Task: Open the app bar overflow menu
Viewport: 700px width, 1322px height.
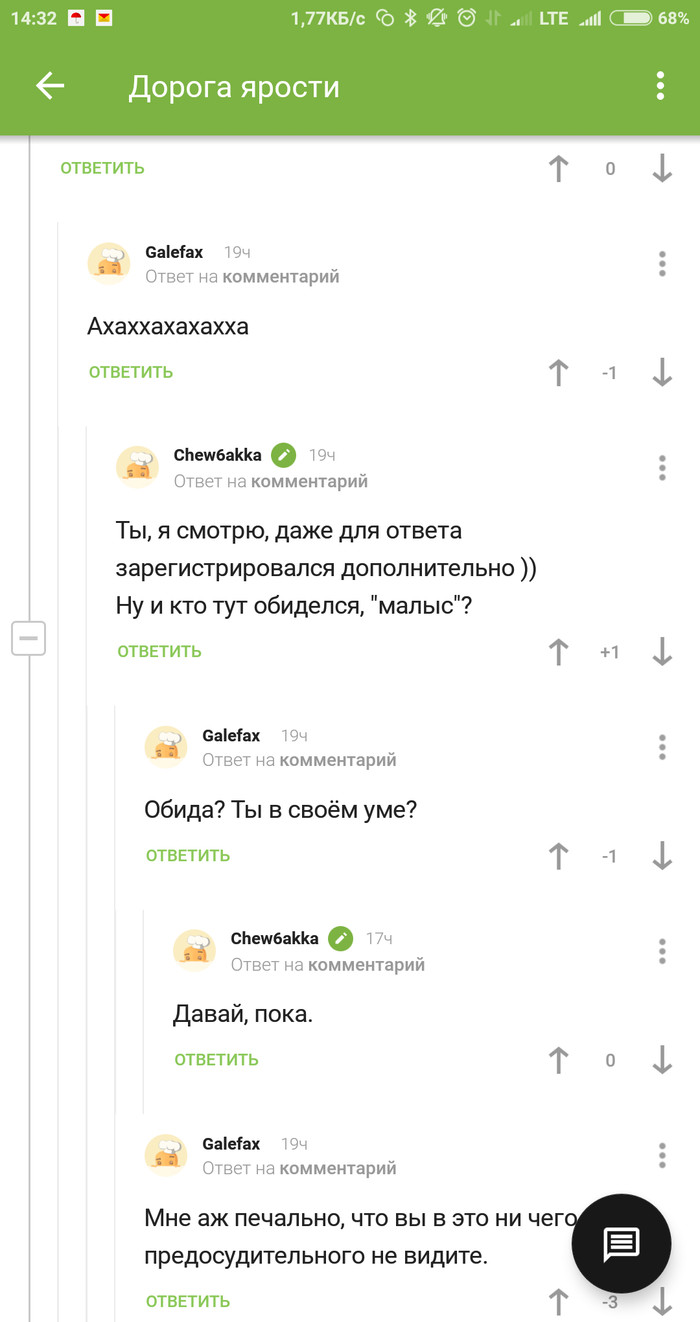Action: point(660,87)
